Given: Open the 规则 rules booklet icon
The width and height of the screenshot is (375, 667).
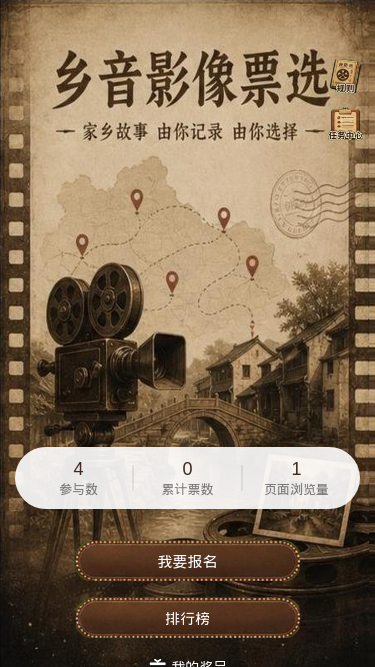Looking at the screenshot, I should click(345, 76).
